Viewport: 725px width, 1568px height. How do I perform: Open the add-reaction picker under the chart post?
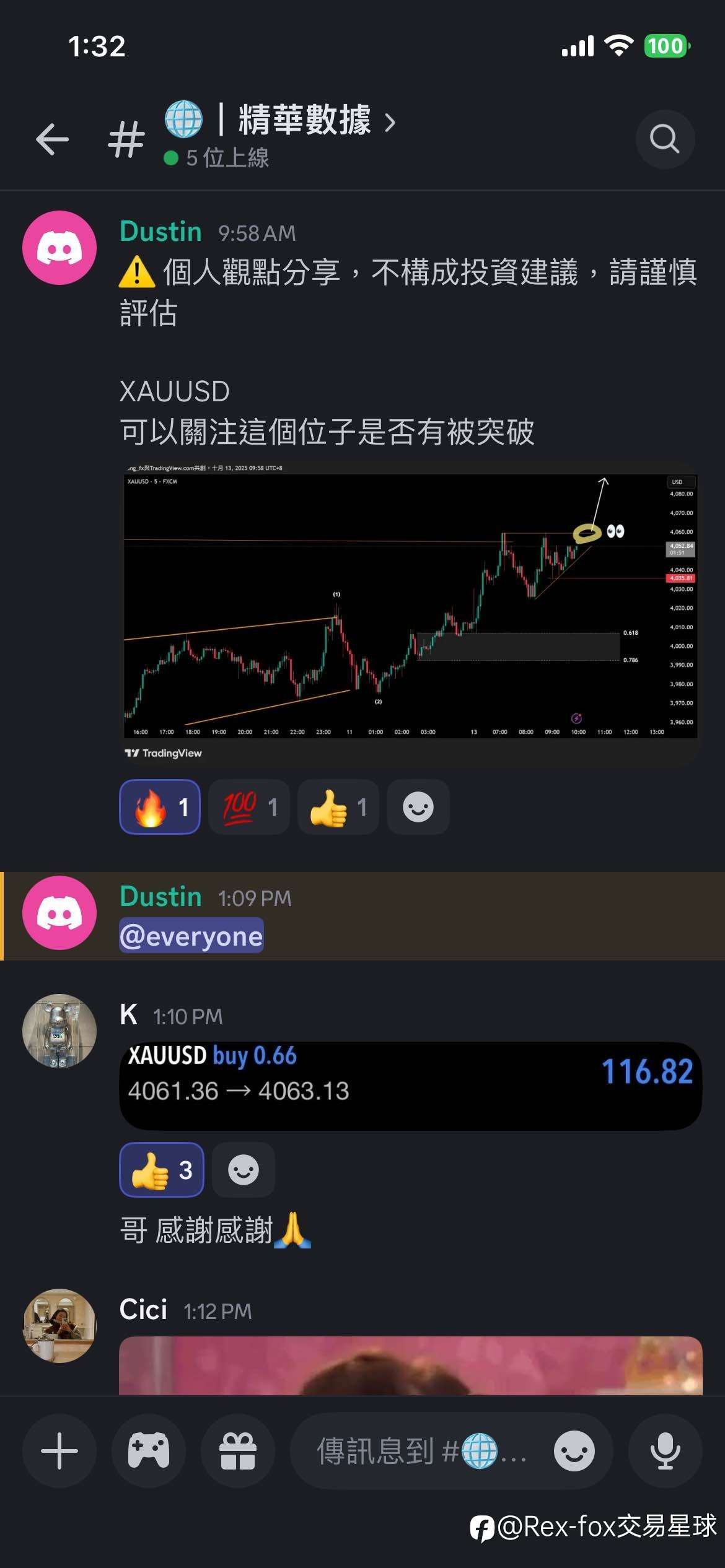(x=418, y=807)
